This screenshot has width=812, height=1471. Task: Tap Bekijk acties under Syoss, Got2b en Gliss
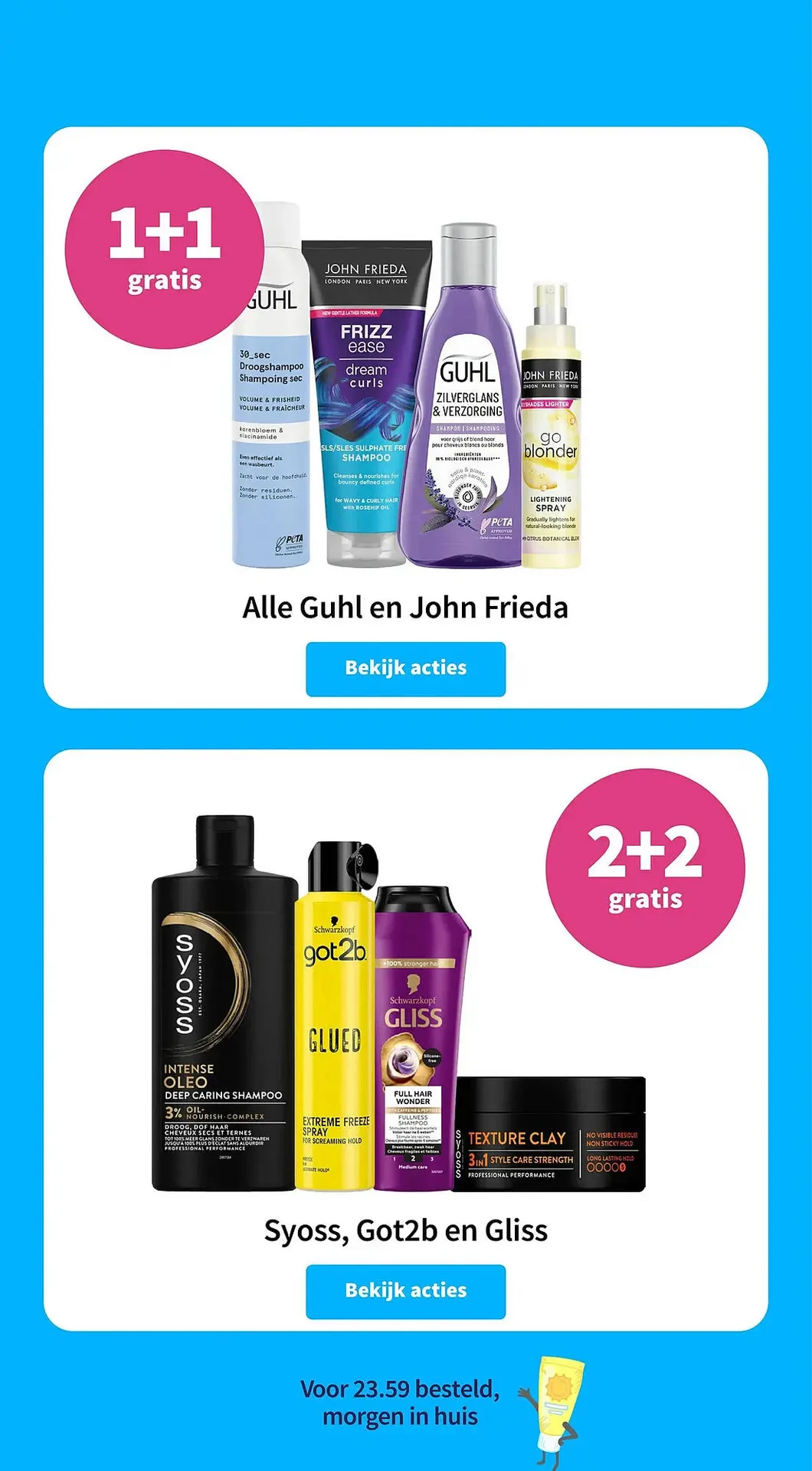coord(405,1290)
